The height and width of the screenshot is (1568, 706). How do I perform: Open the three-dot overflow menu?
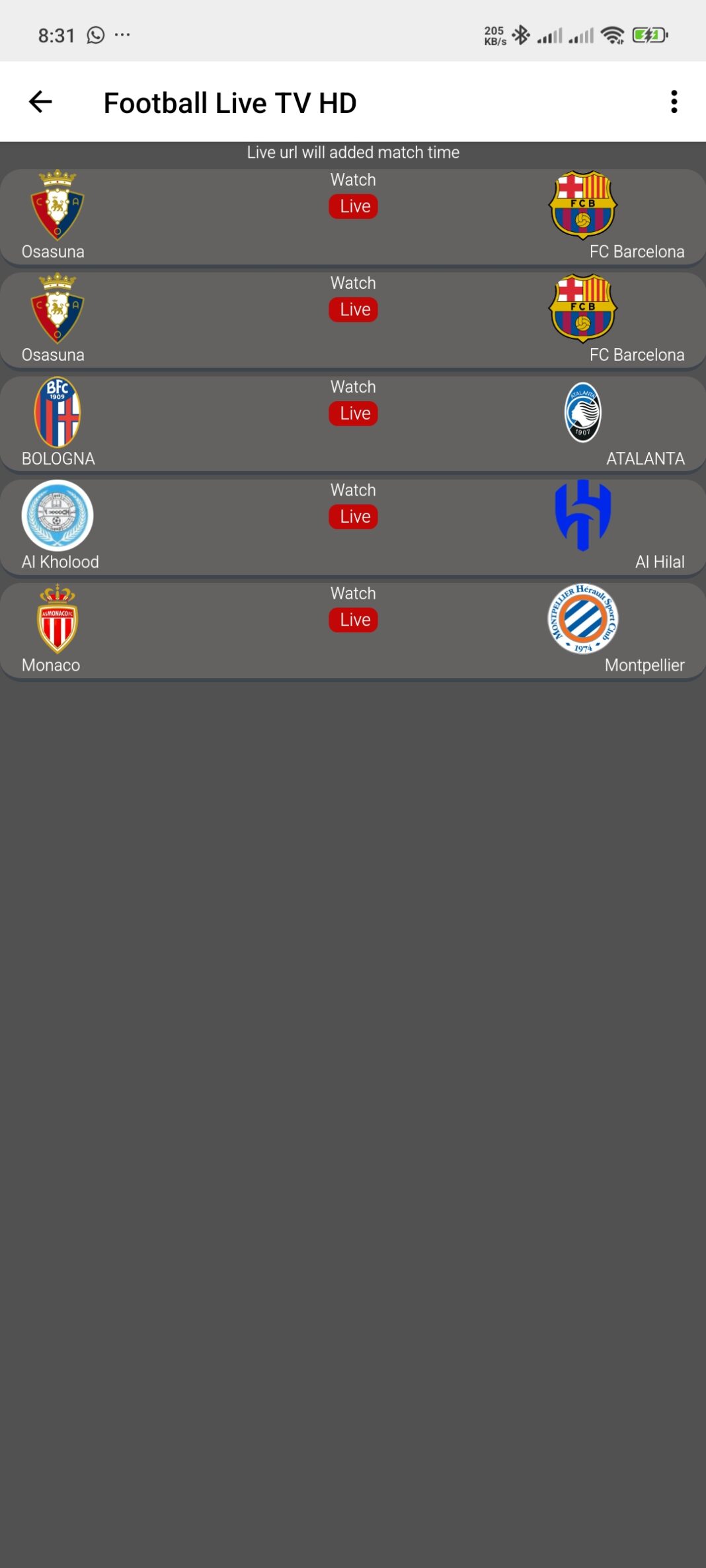tap(674, 102)
